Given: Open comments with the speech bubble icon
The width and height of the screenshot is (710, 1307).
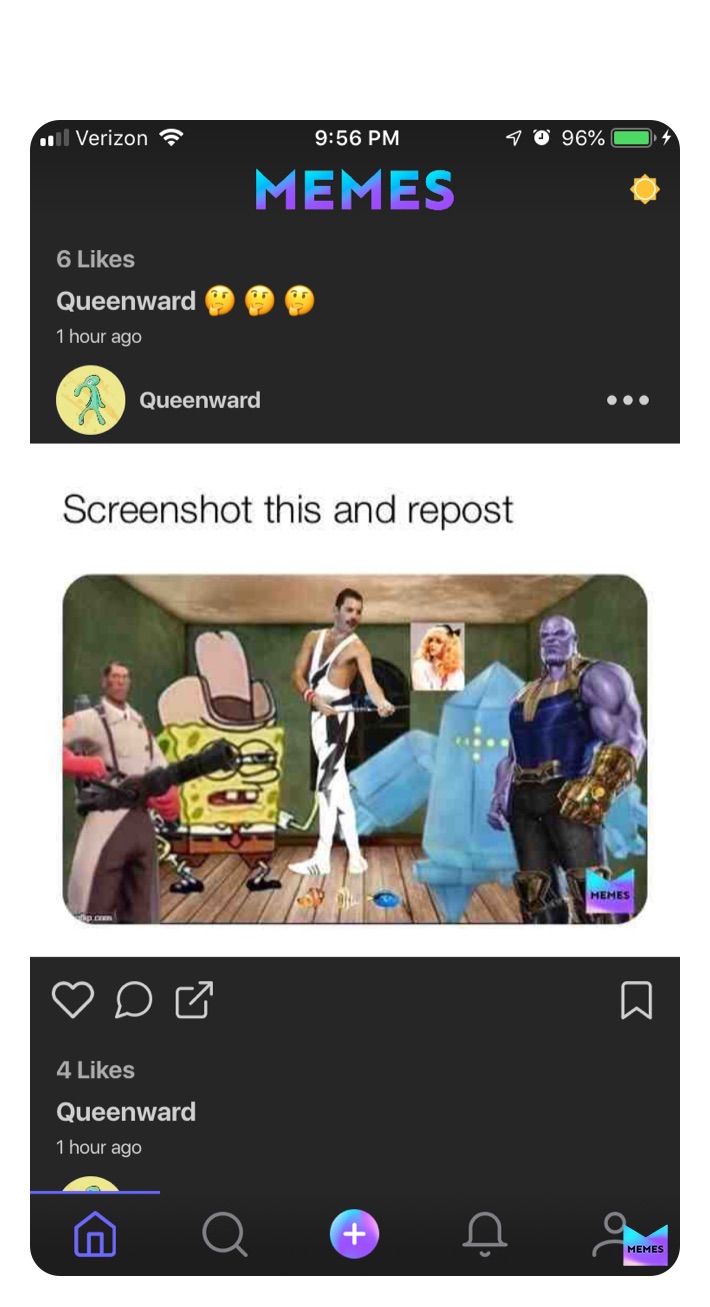Looking at the screenshot, I should click(134, 999).
